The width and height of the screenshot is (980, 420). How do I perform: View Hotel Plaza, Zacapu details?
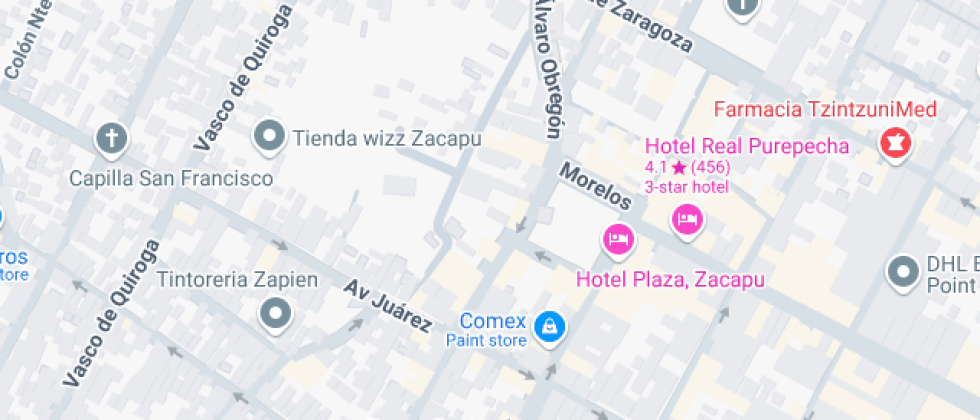[619, 239]
